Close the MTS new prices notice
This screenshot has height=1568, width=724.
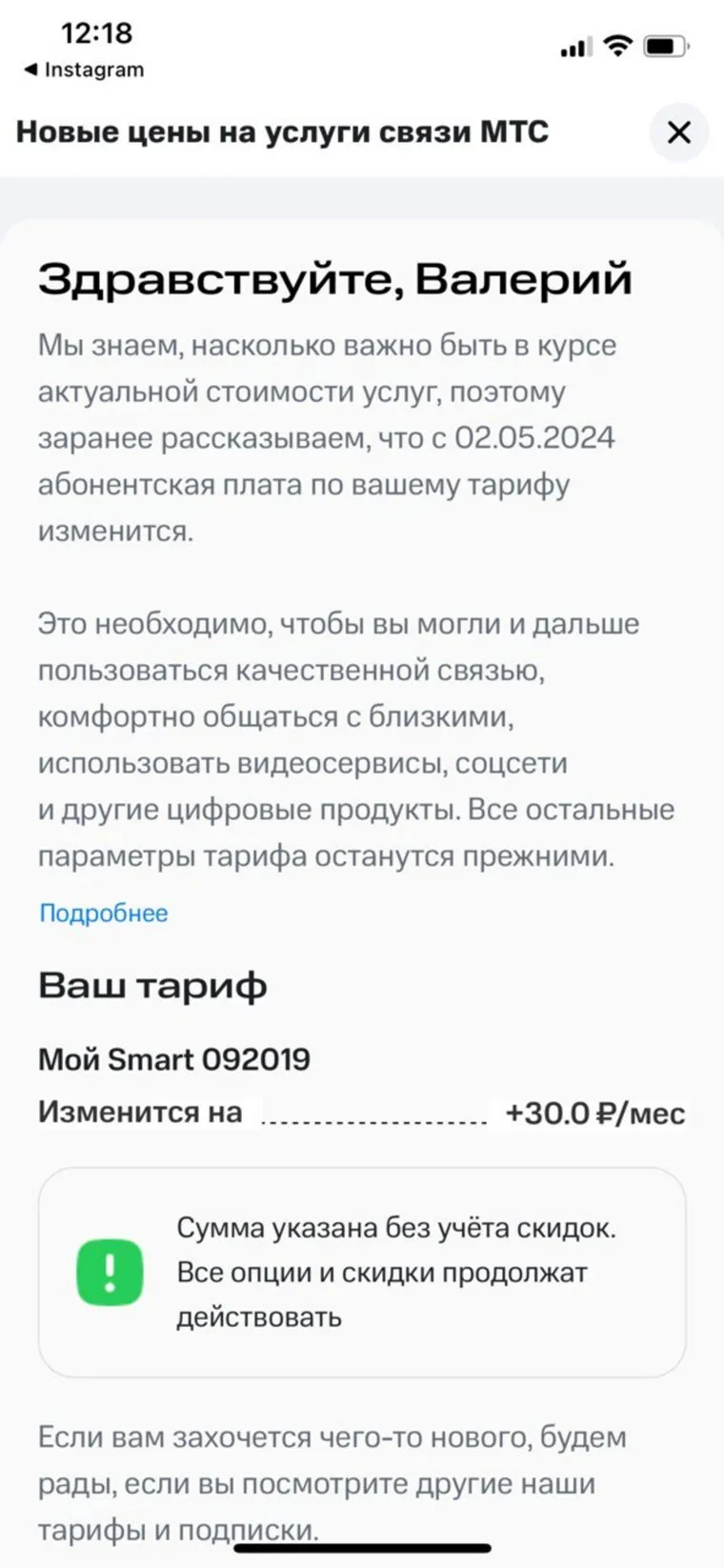click(678, 131)
